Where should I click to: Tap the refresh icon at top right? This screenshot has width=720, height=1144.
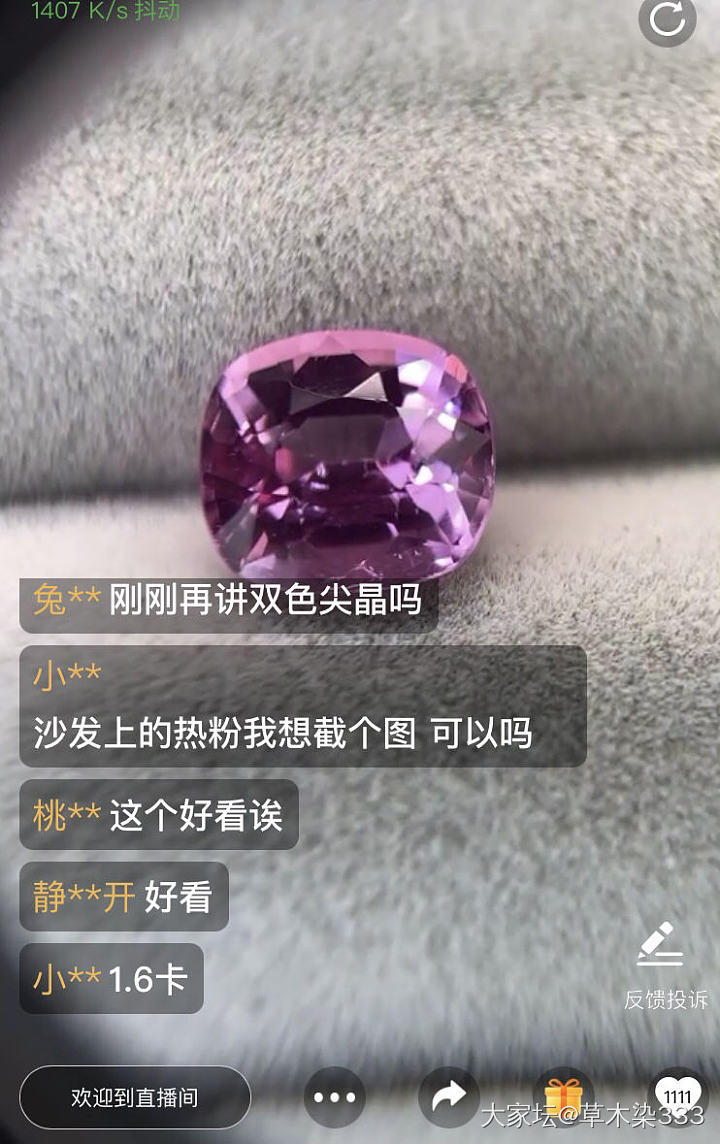coord(667,18)
